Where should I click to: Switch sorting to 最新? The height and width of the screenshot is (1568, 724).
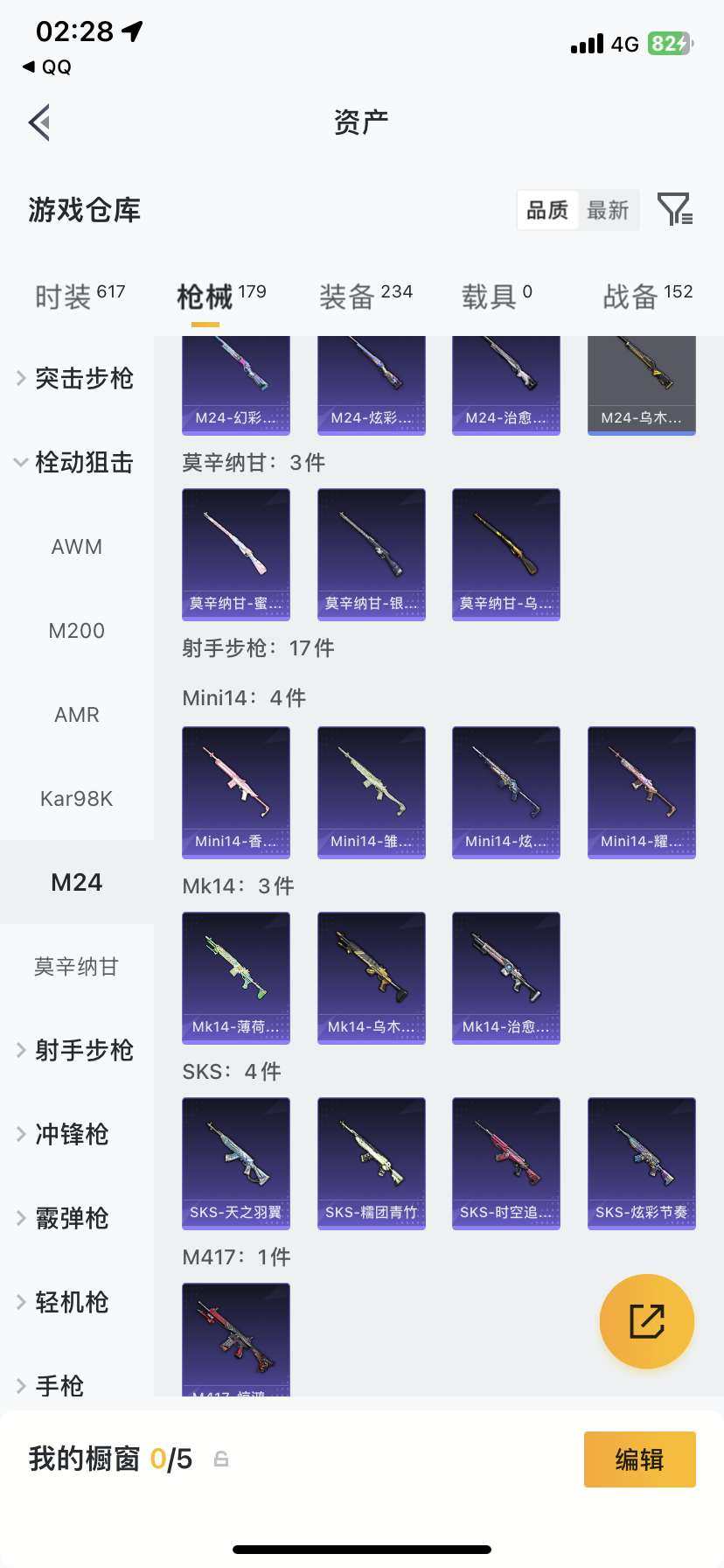point(609,210)
